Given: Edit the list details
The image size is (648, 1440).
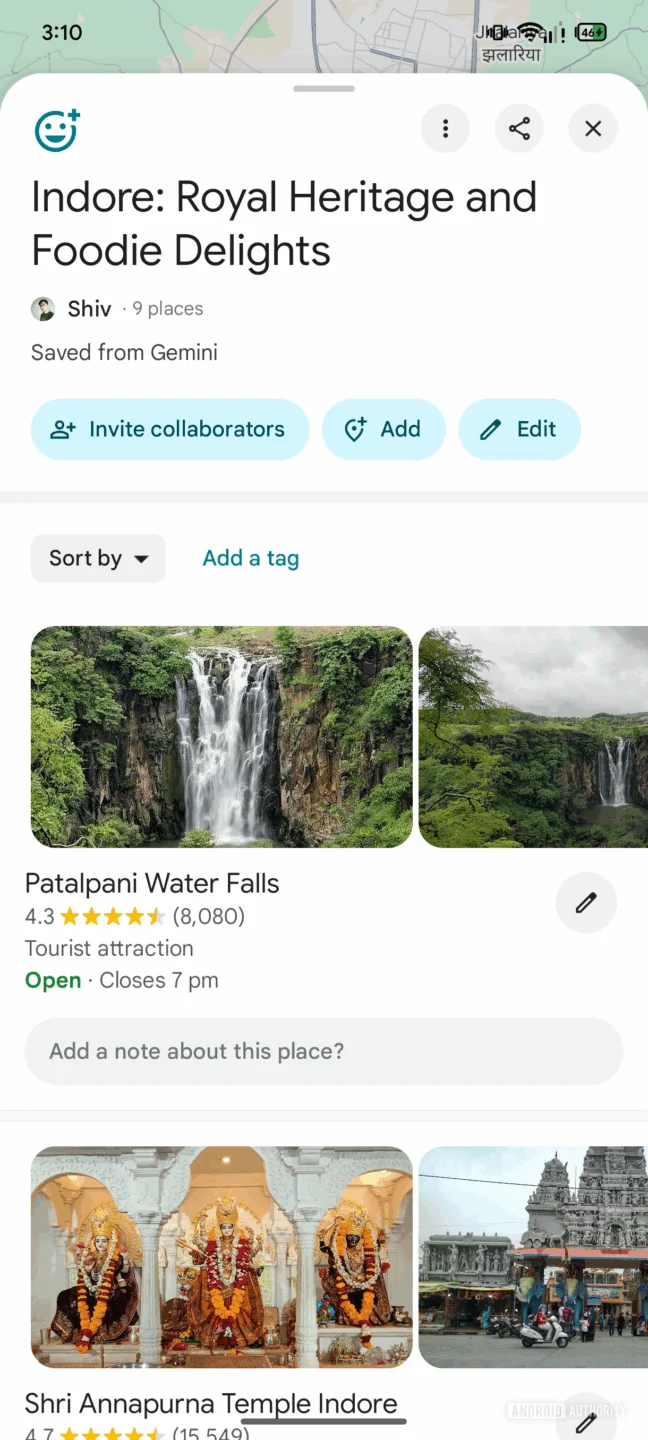Looking at the screenshot, I should click(x=519, y=430).
